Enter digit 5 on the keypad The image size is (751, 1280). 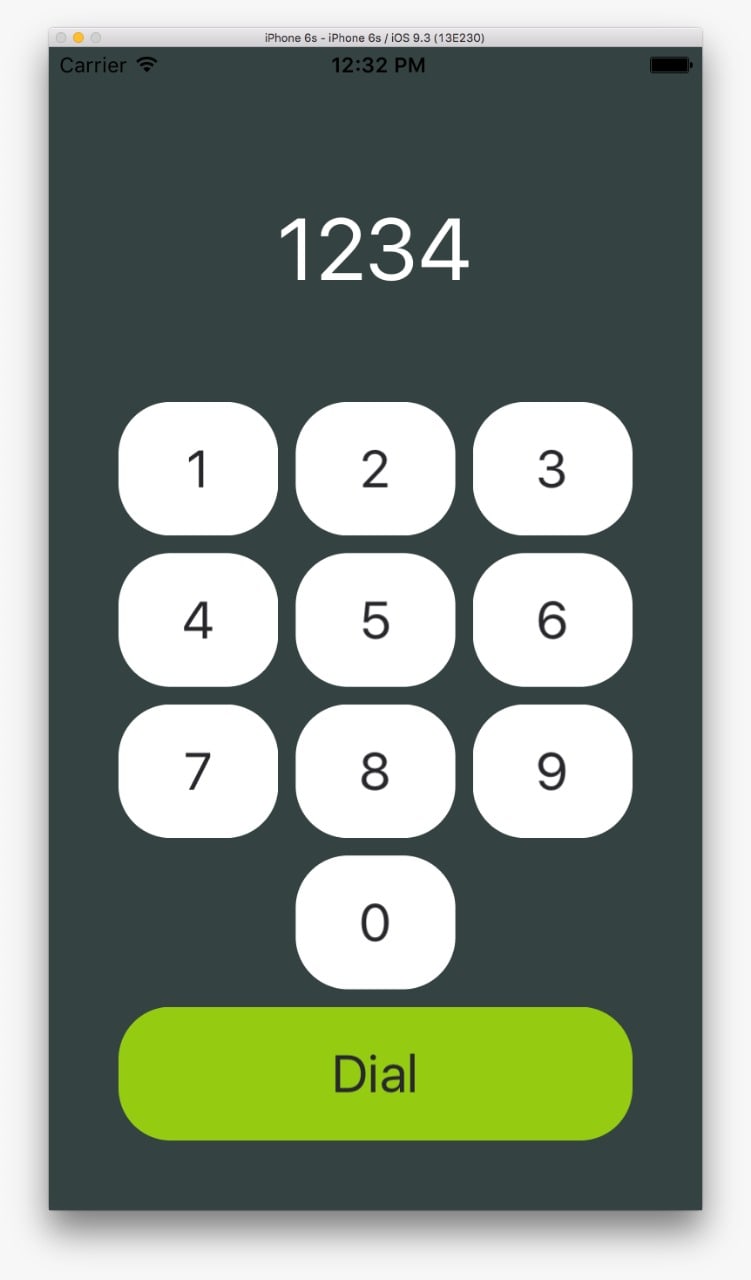point(375,620)
